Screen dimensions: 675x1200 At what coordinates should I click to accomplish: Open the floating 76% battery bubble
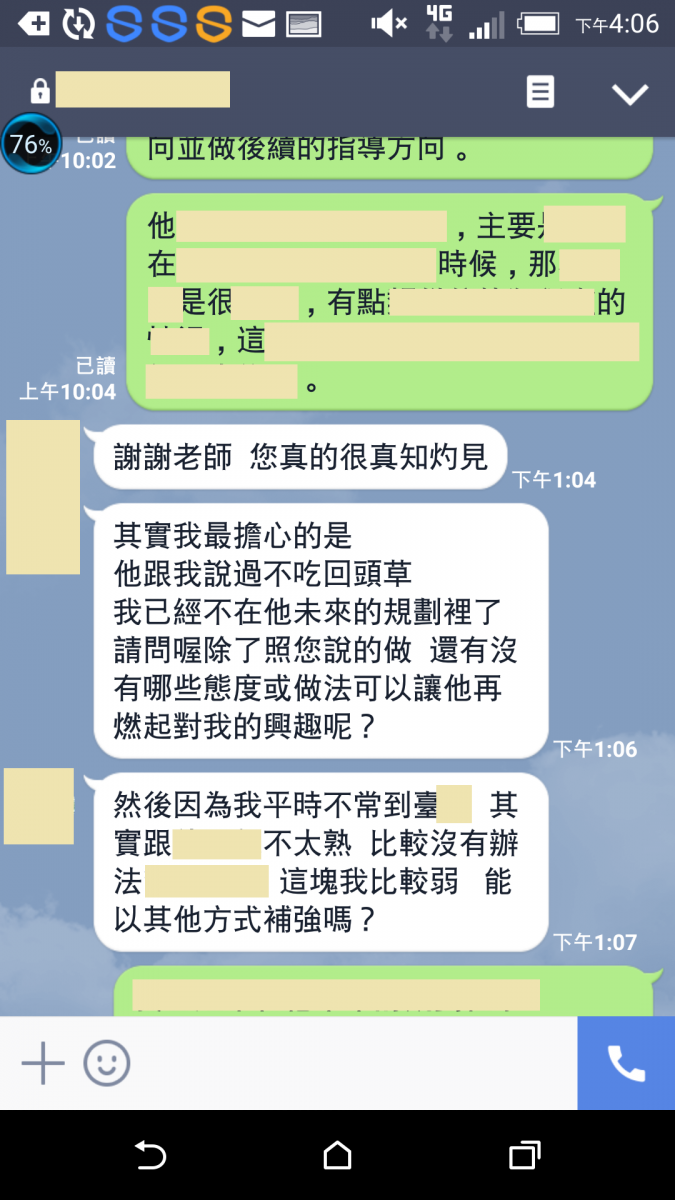click(31, 146)
